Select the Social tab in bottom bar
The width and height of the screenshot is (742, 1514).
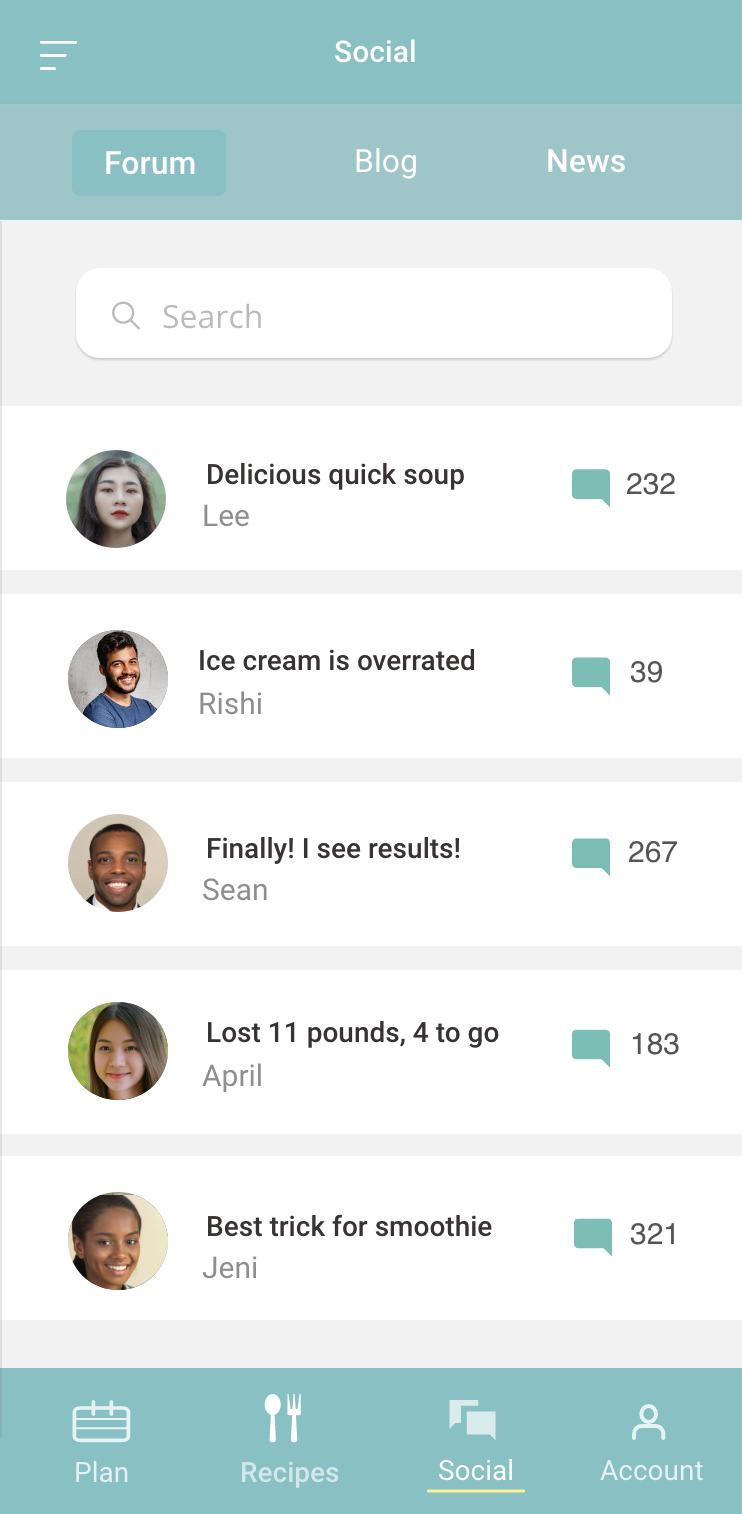(476, 1442)
